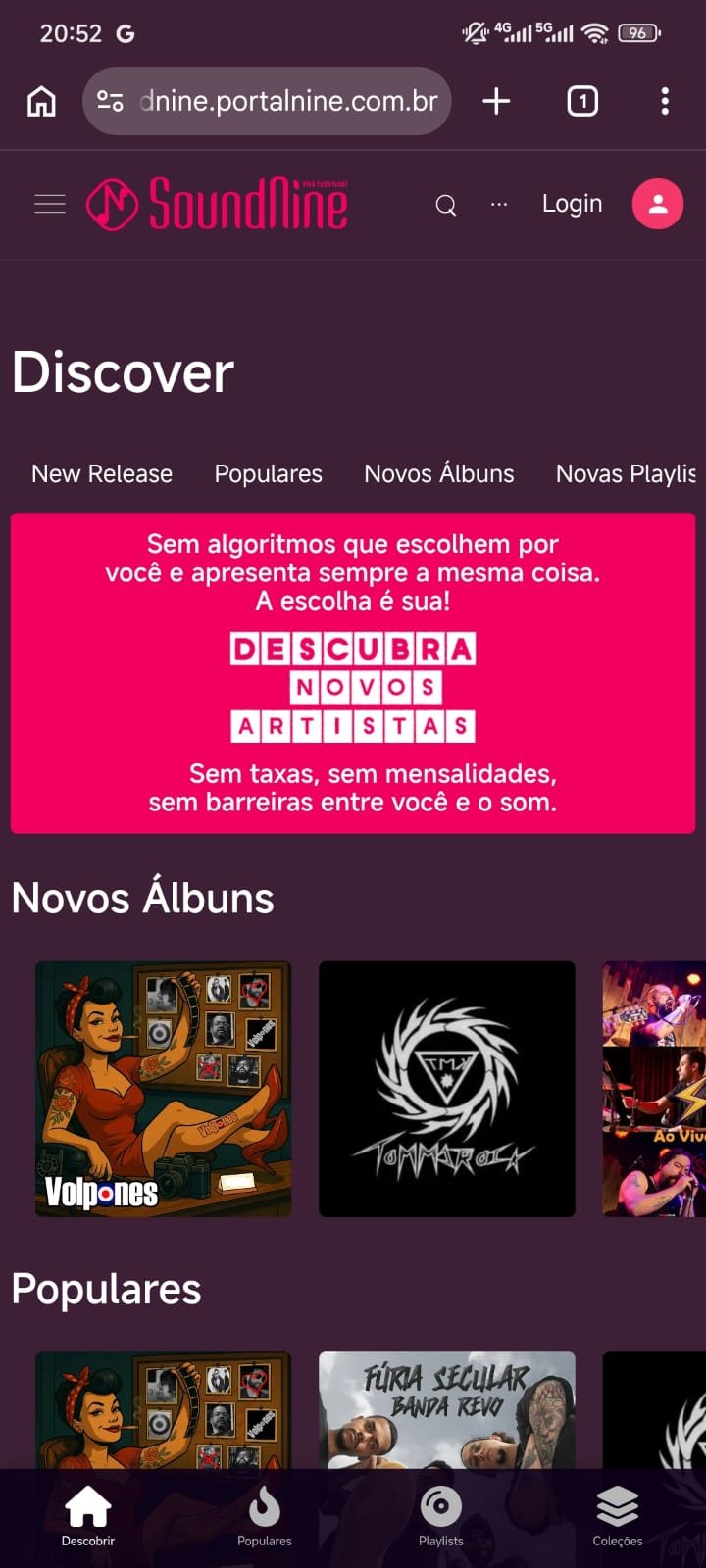The height and width of the screenshot is (1568, 706).
Task: Open a new browser tab
Action: coord(497,101)
